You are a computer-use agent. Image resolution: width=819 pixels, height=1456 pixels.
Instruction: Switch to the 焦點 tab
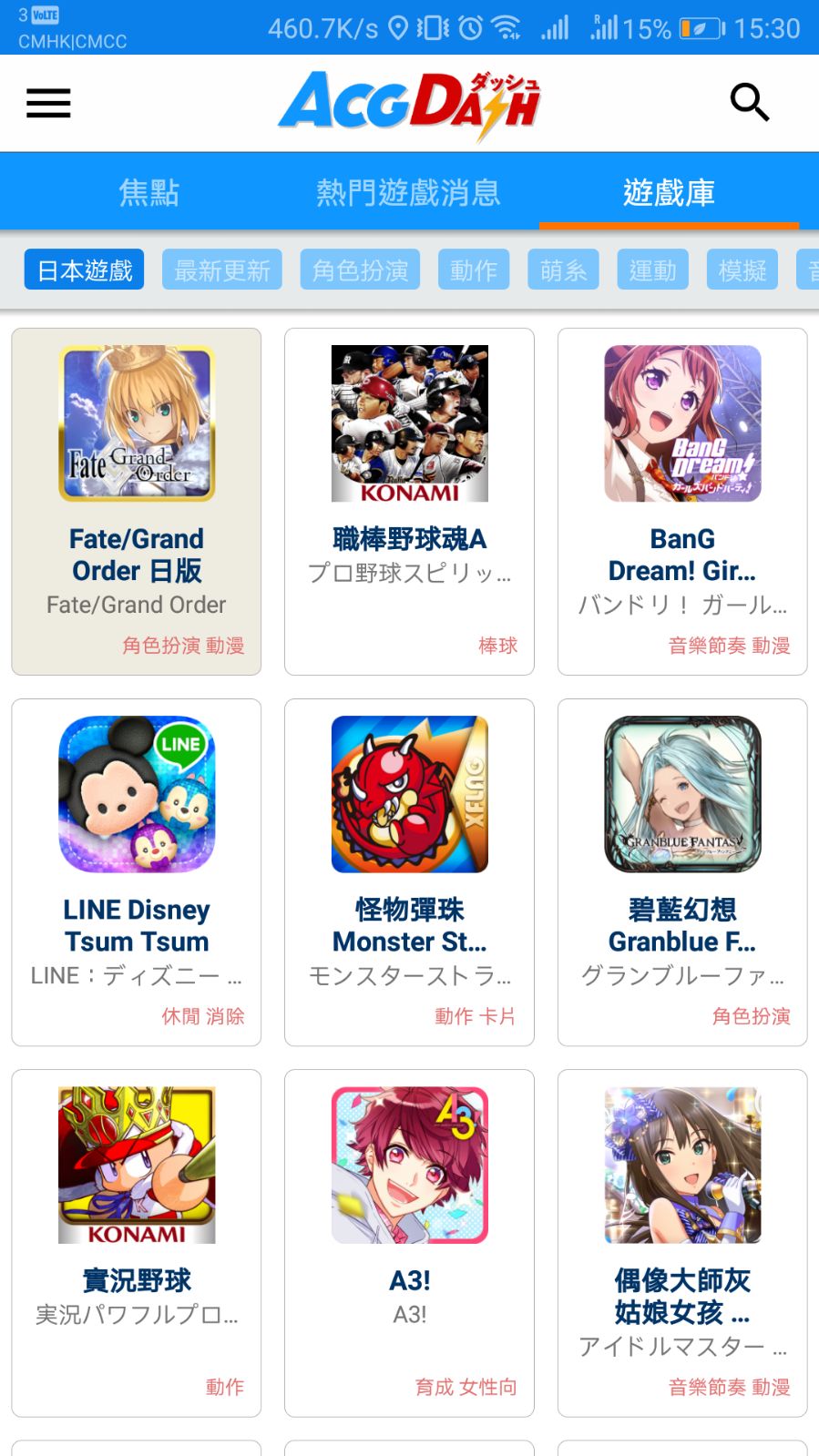pos(148,192)
